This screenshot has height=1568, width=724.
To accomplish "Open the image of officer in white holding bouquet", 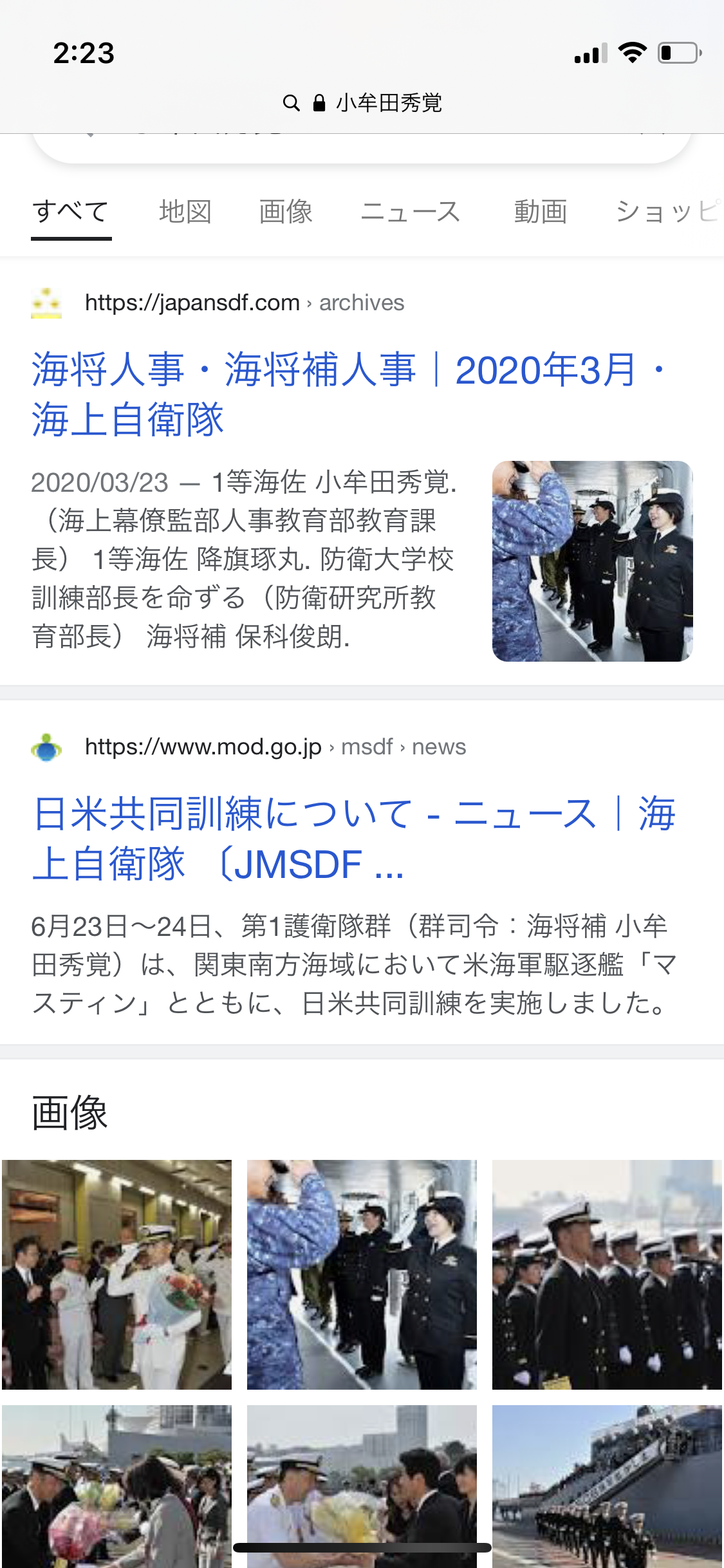I will [116, 1274].
